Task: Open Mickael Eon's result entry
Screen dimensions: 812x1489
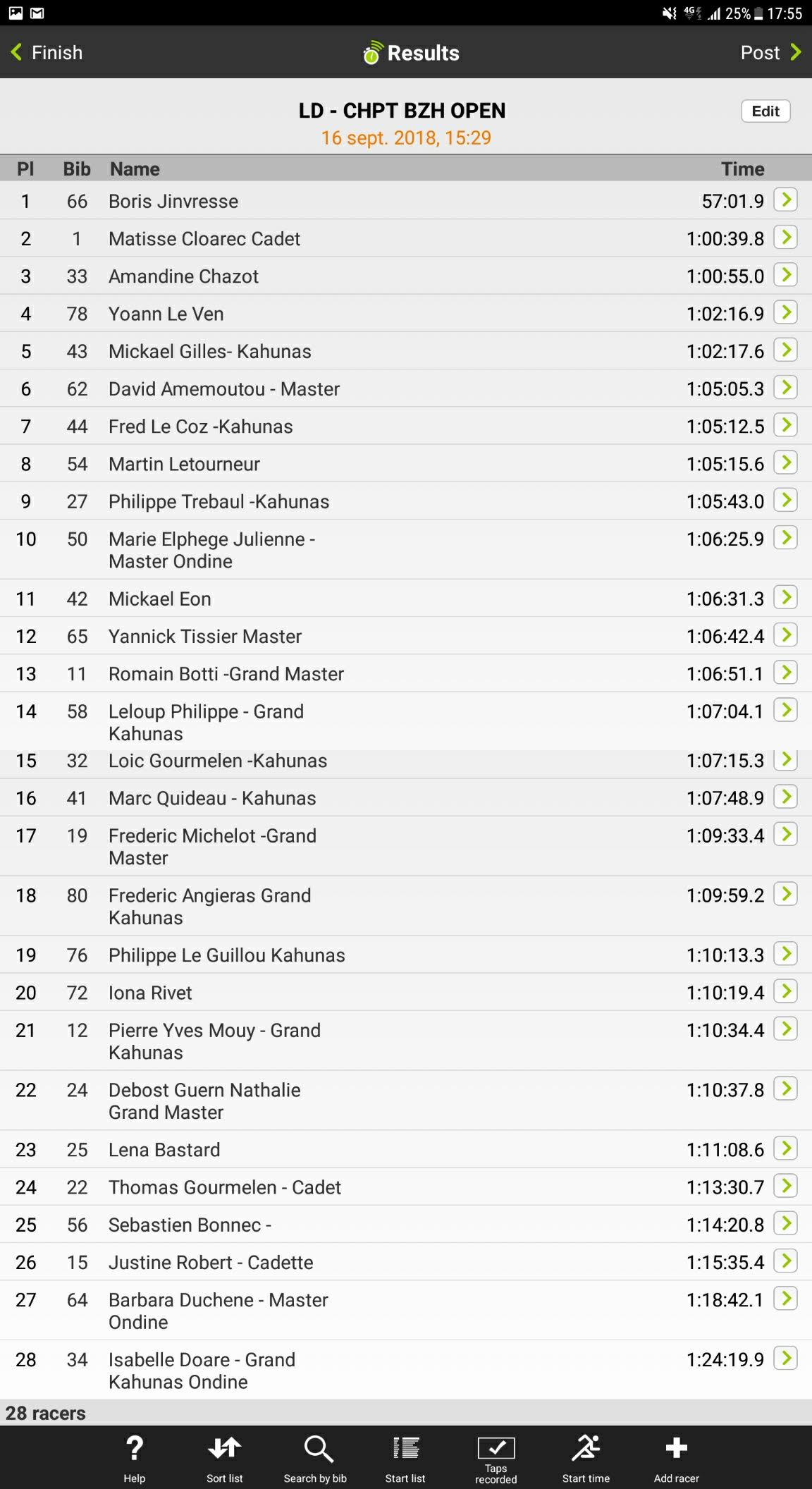Action: tap(406, 599)
